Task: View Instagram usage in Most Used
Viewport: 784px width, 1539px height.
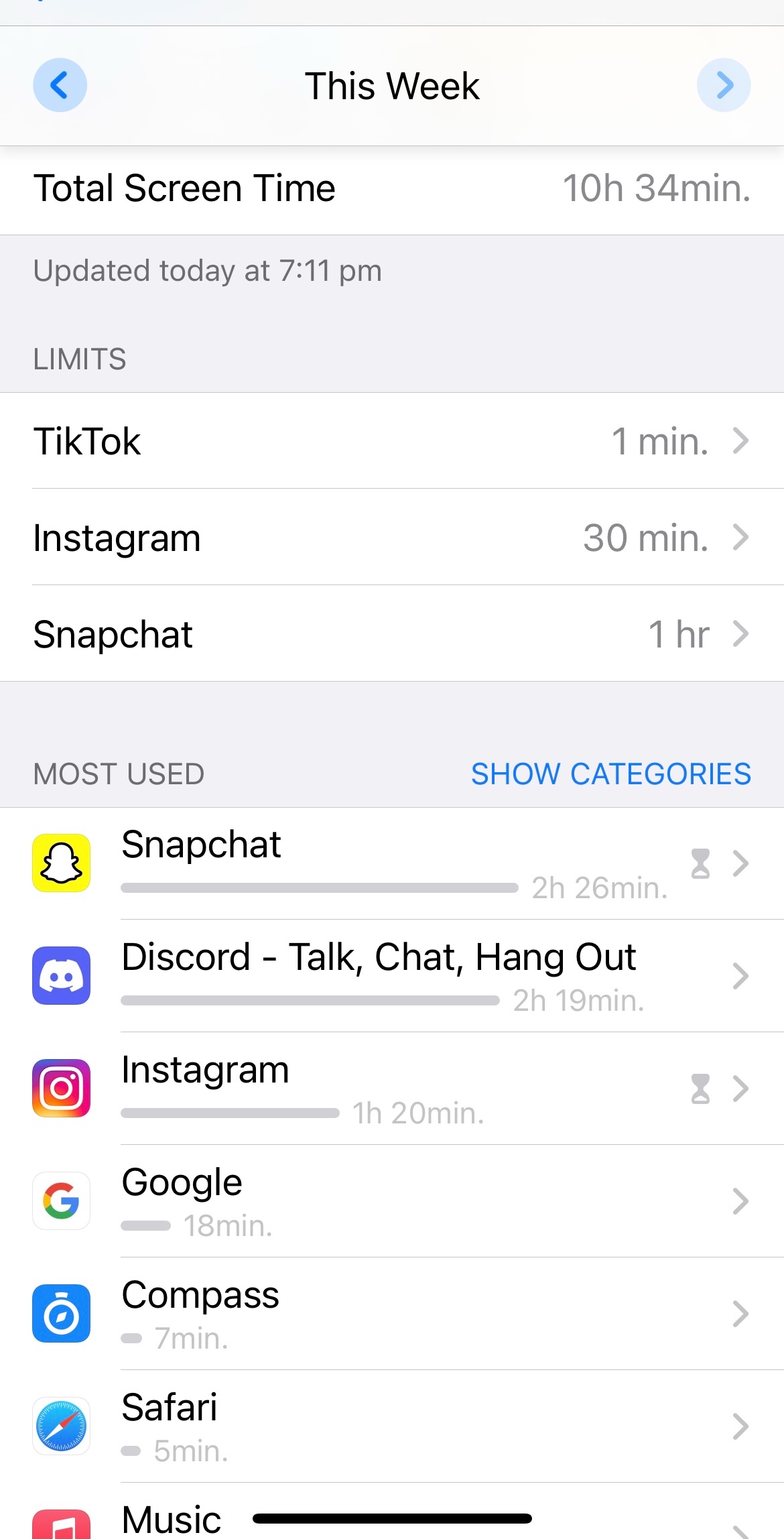Action: [392, 1089]
